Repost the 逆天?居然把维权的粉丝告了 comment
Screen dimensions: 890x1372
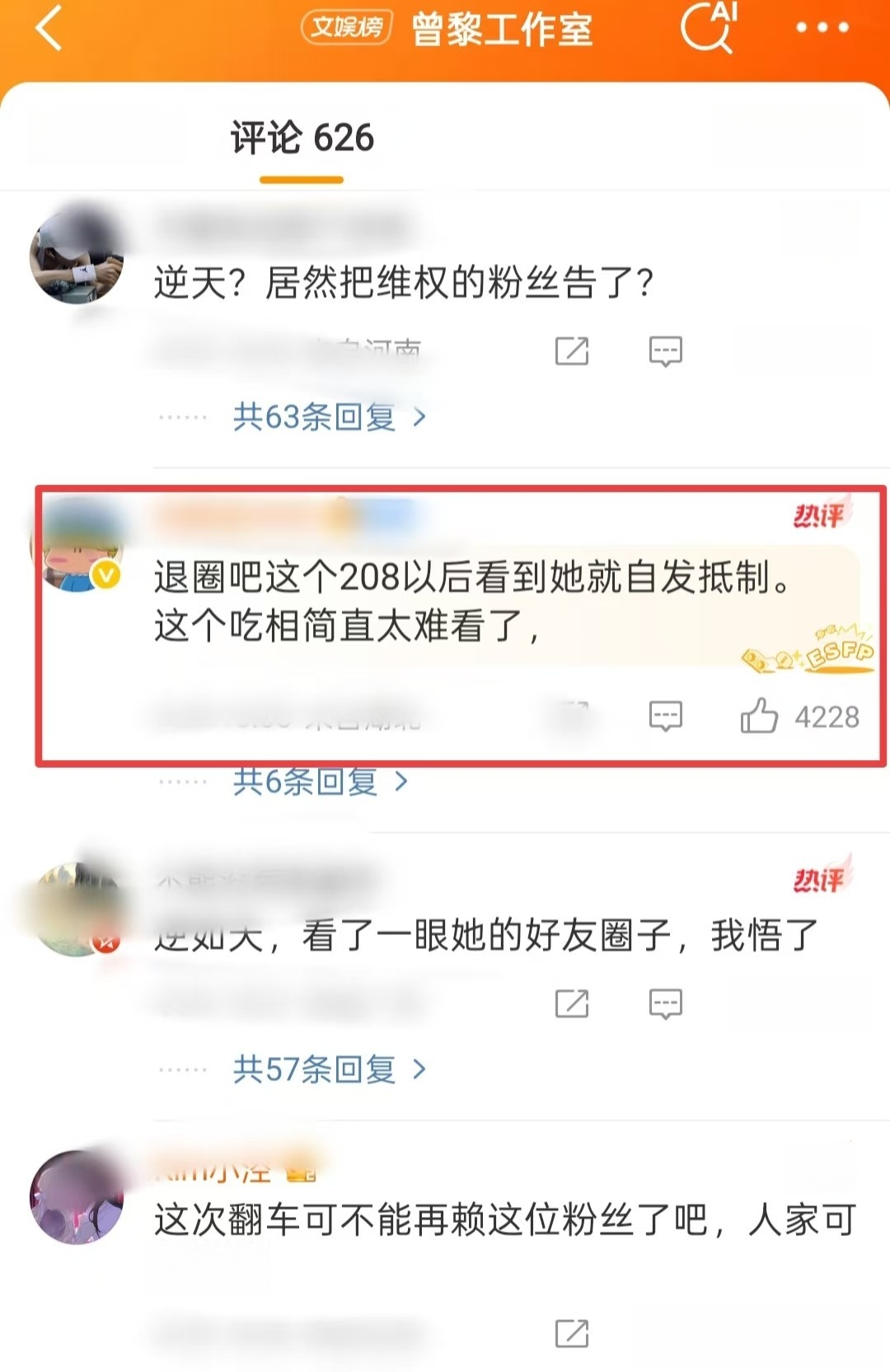(x=572, y=351)
